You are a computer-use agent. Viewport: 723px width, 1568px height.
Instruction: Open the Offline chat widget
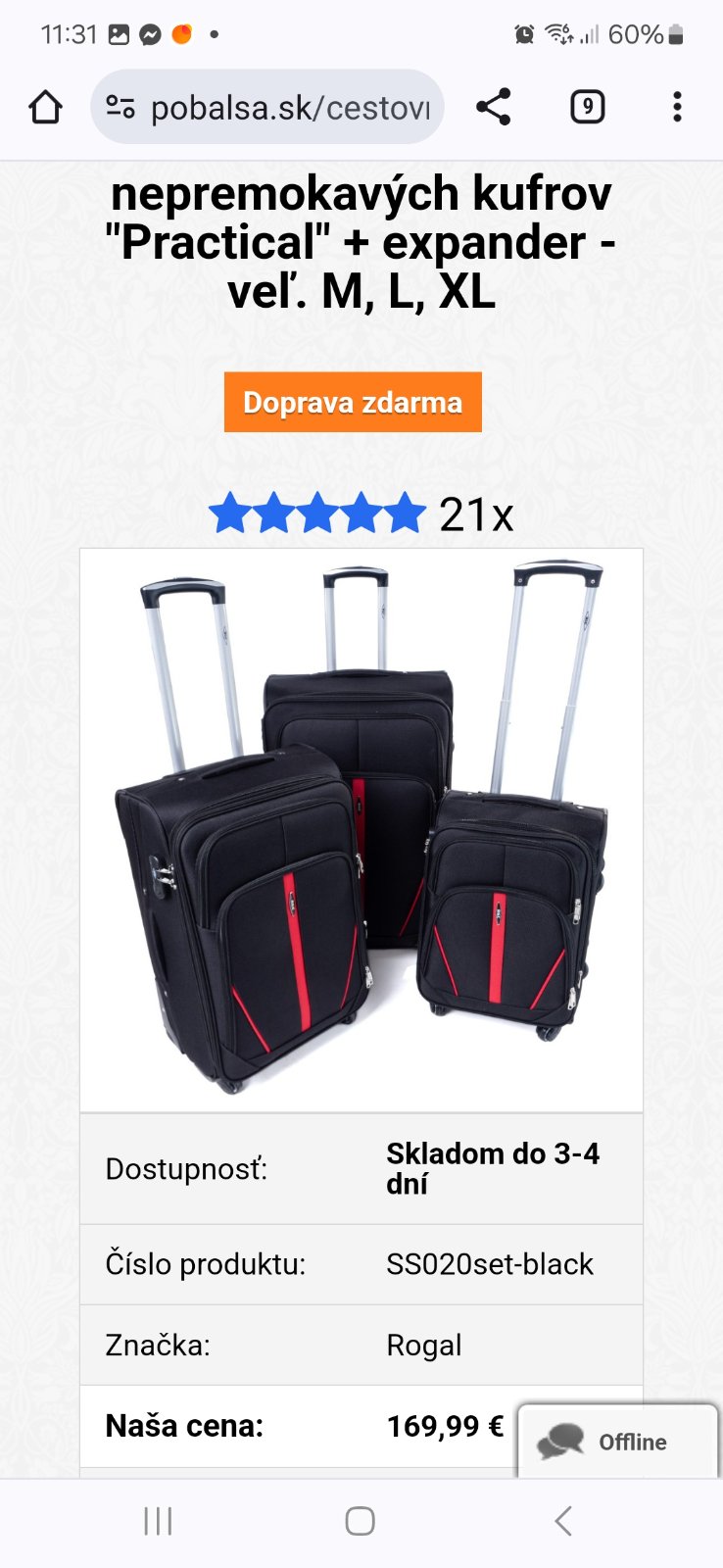click(618, 1441)
